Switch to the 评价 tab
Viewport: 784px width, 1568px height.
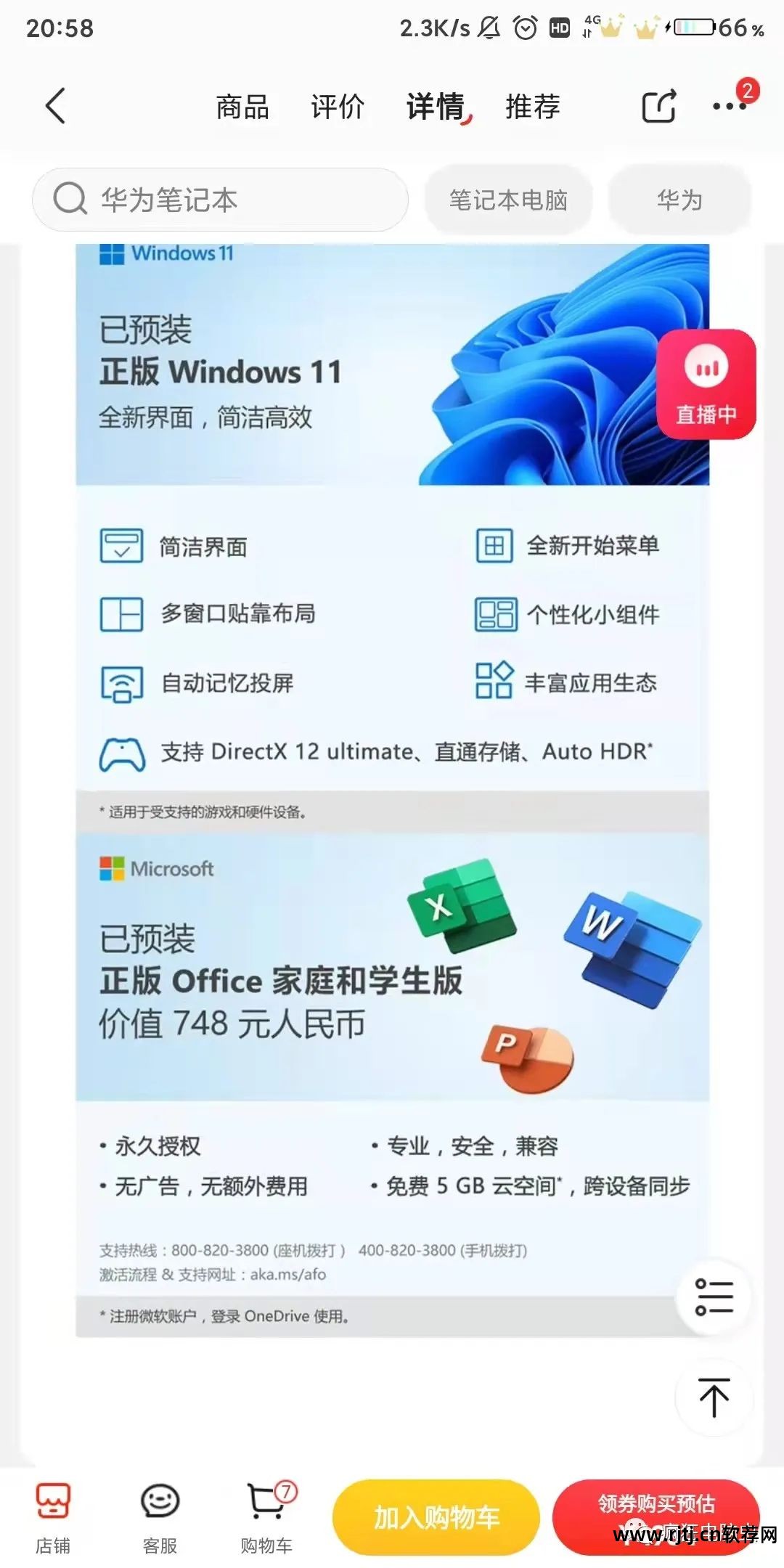[x=338, y=107]
